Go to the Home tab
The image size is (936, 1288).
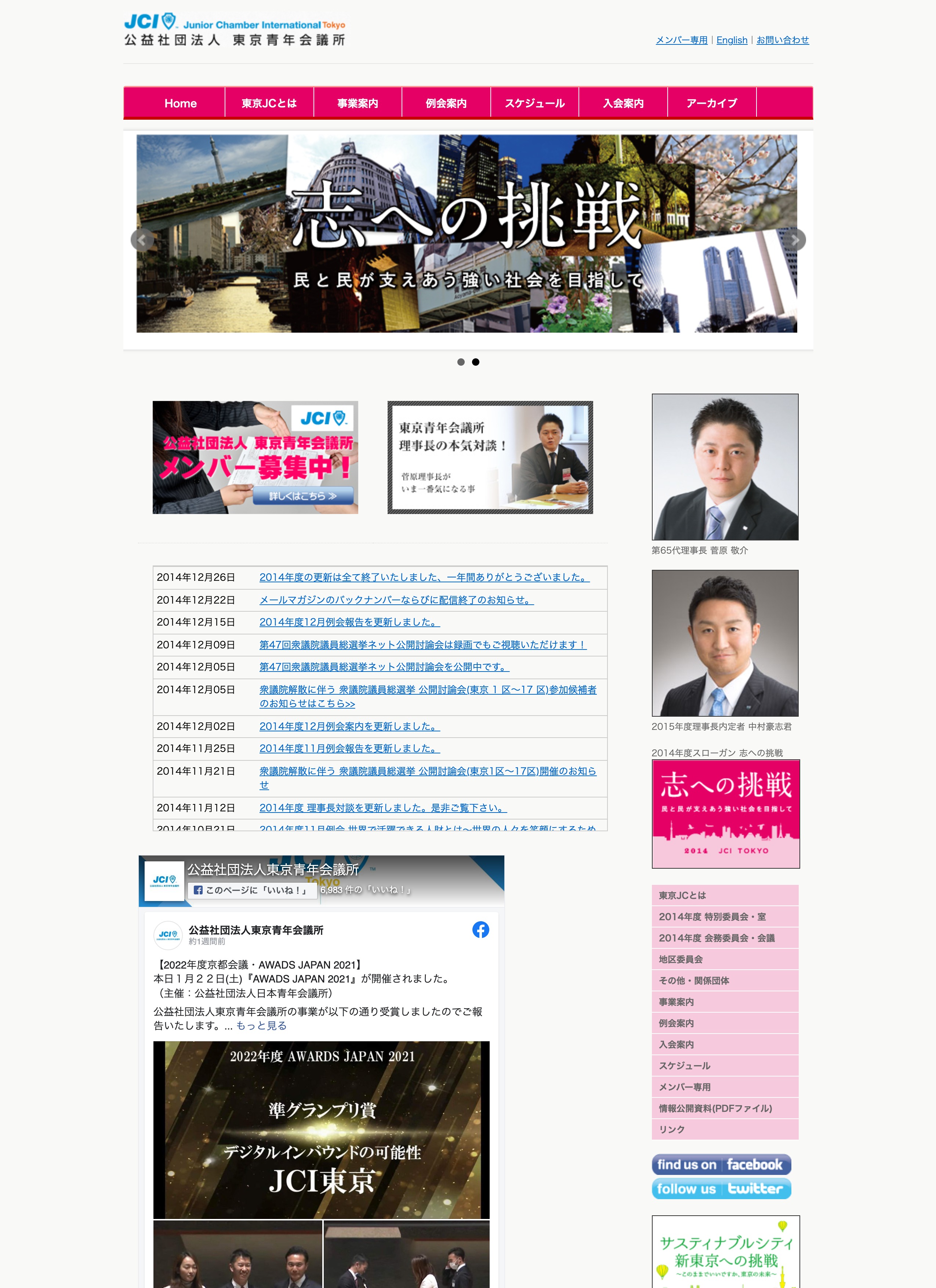tap(181, 103)
